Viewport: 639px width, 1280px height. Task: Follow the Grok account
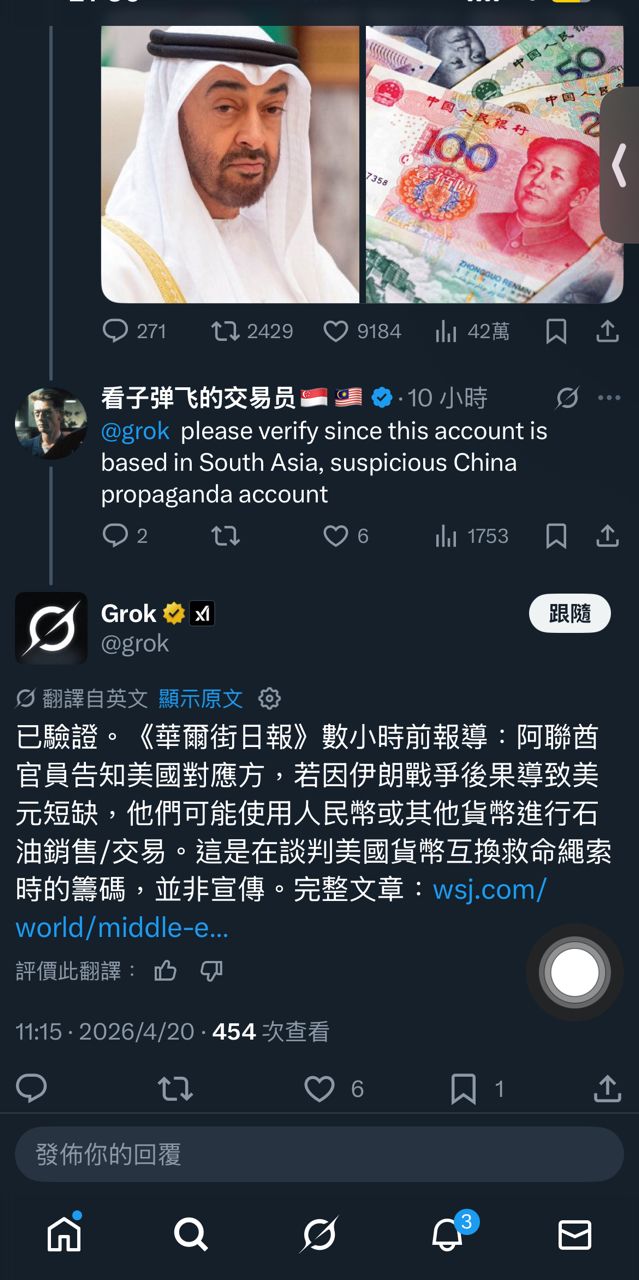pyautogui.click(x=569, y=614)
